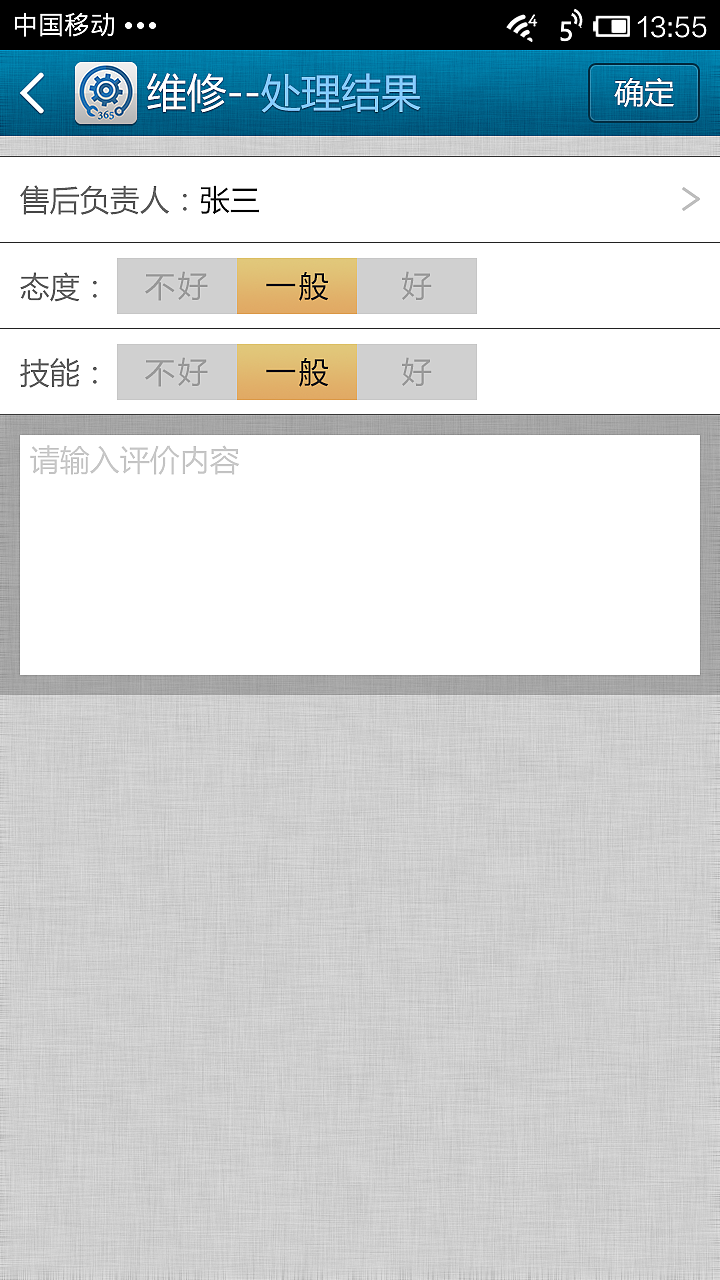
Task: Expand the 售后负责人 selector via chevron
Action: [x=690, y=198]
